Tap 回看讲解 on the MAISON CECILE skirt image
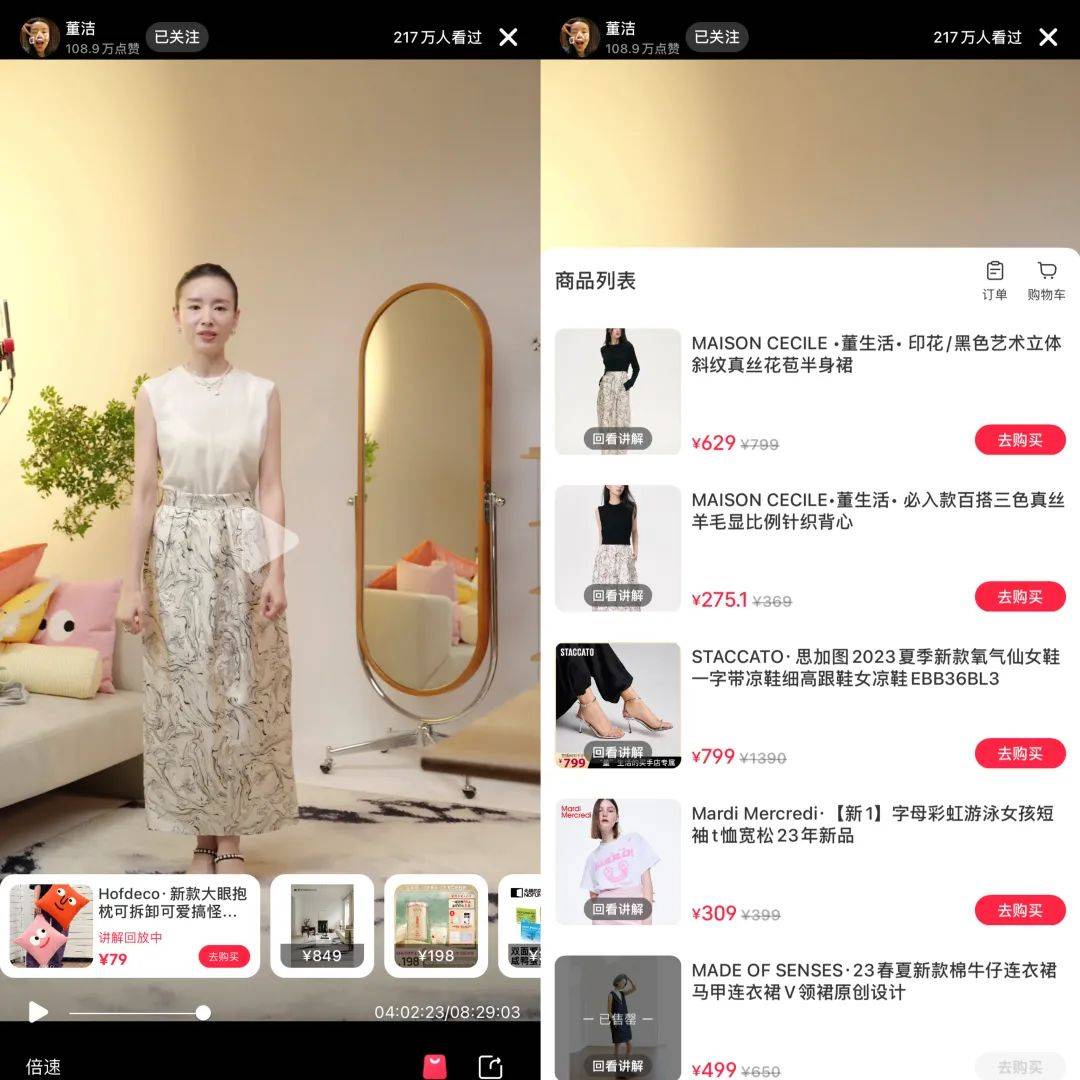This screenshot has height=1080, width=1080. point(618,438)
